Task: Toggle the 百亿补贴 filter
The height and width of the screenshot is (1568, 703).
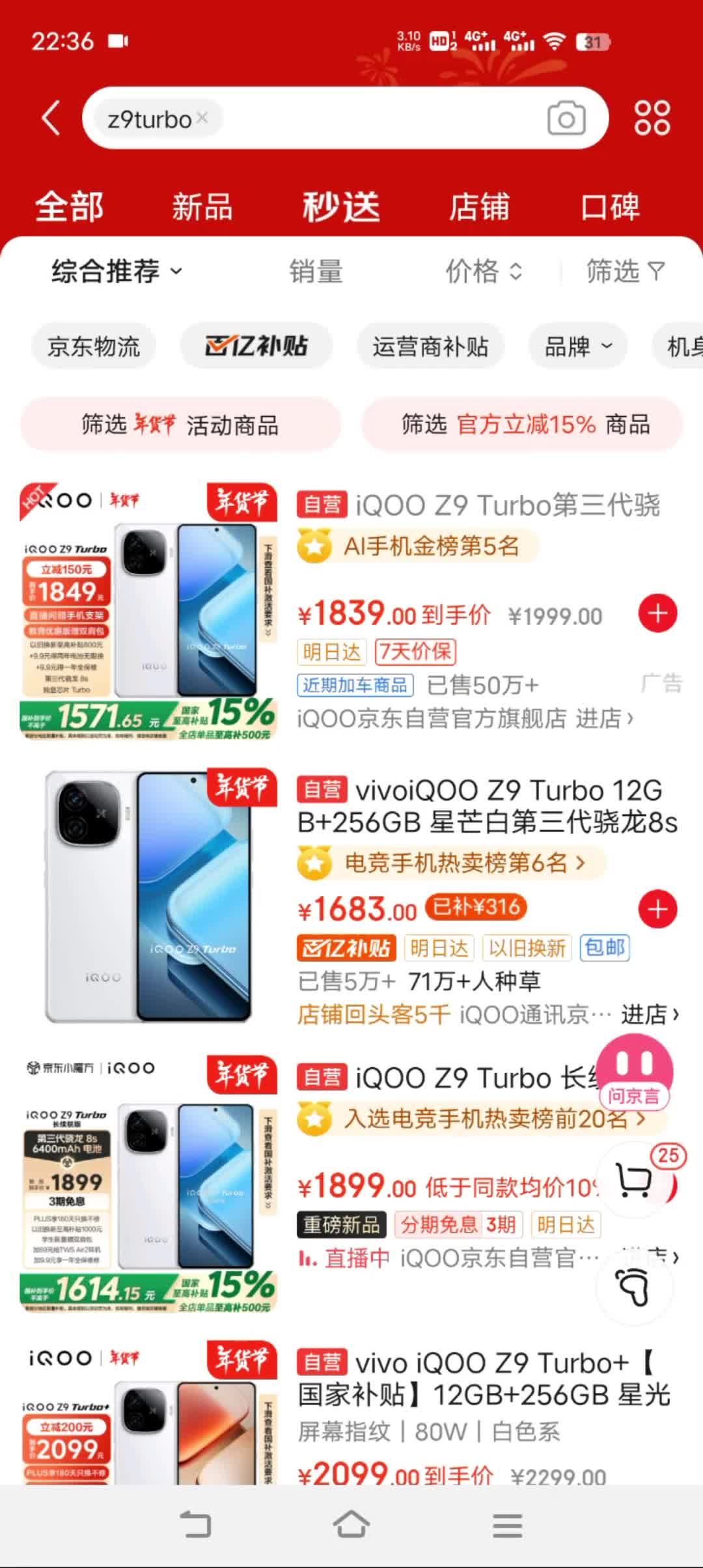Action: point(256,345)
